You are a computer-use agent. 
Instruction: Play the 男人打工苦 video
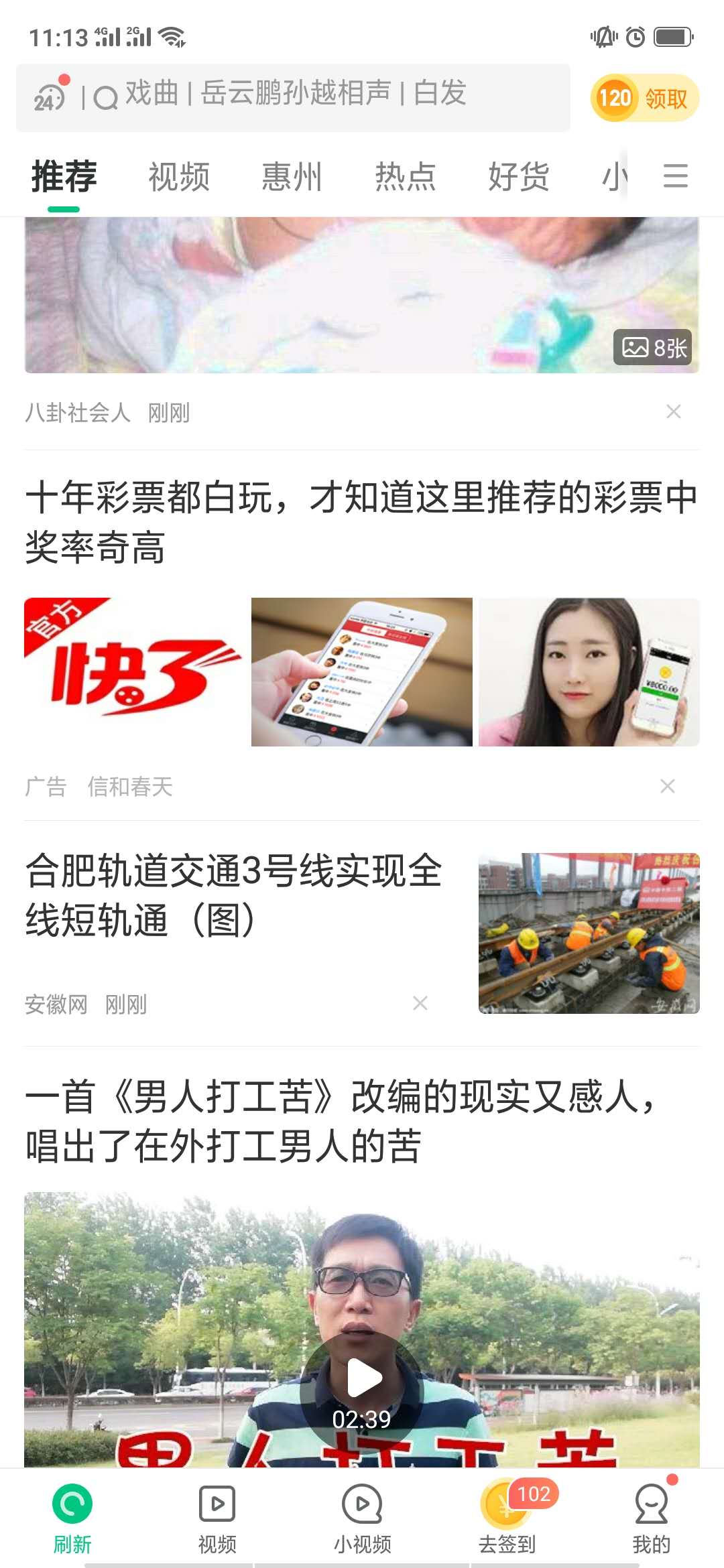[x=363, y=1377]
